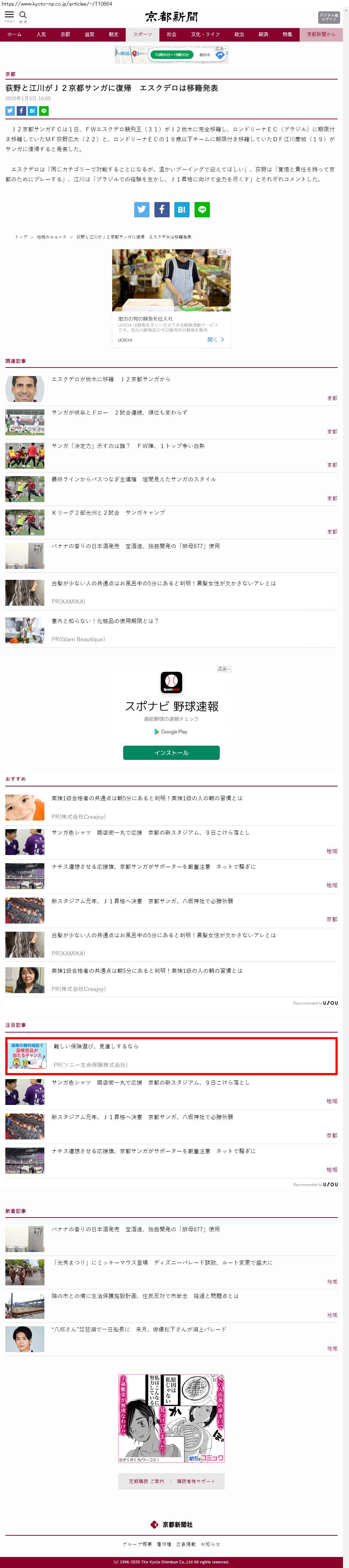
Task: Switch to the 人気 tab
Action: point(41,35)
